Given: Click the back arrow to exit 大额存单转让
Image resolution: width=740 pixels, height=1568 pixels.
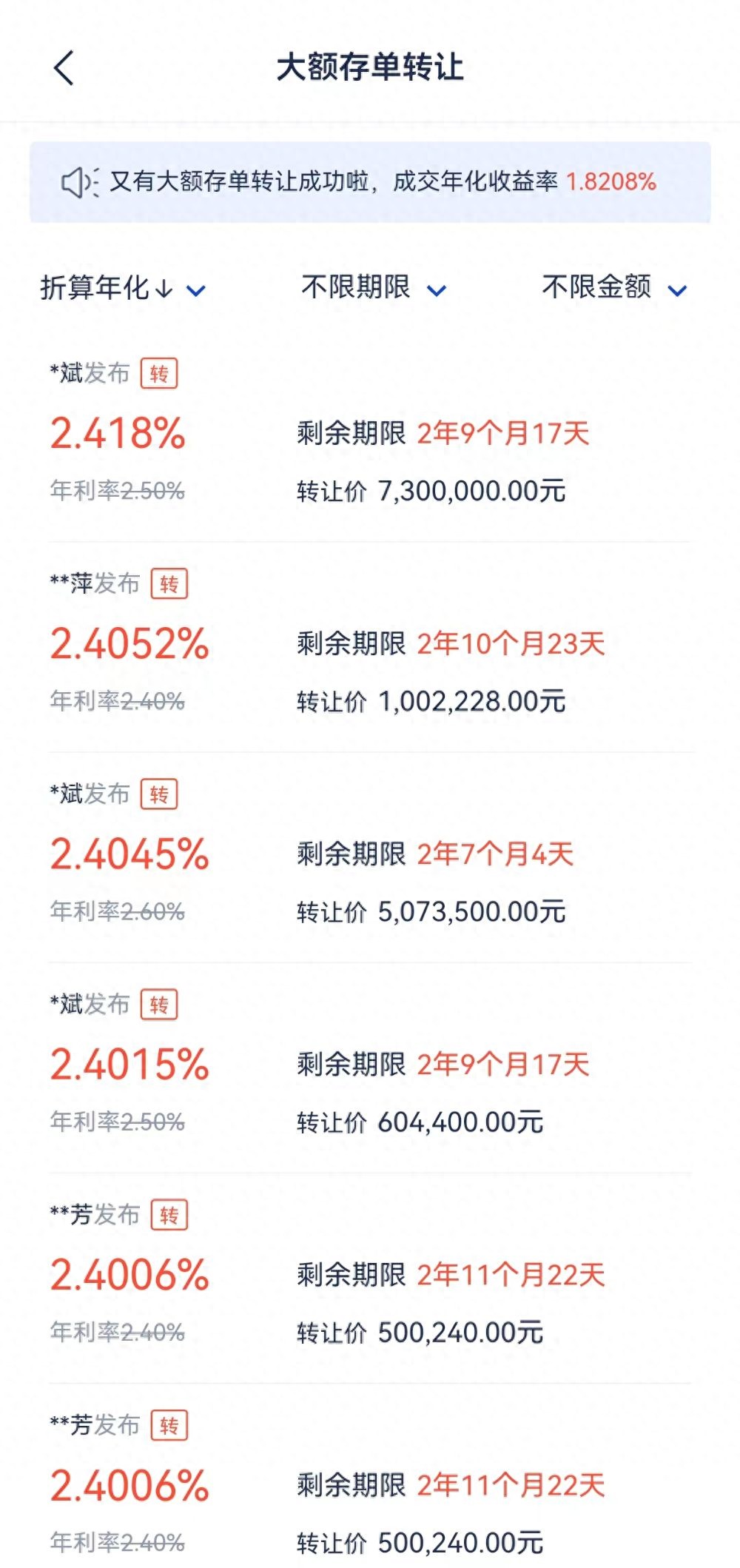Looking at the screenshot, I should coord(61,67).
